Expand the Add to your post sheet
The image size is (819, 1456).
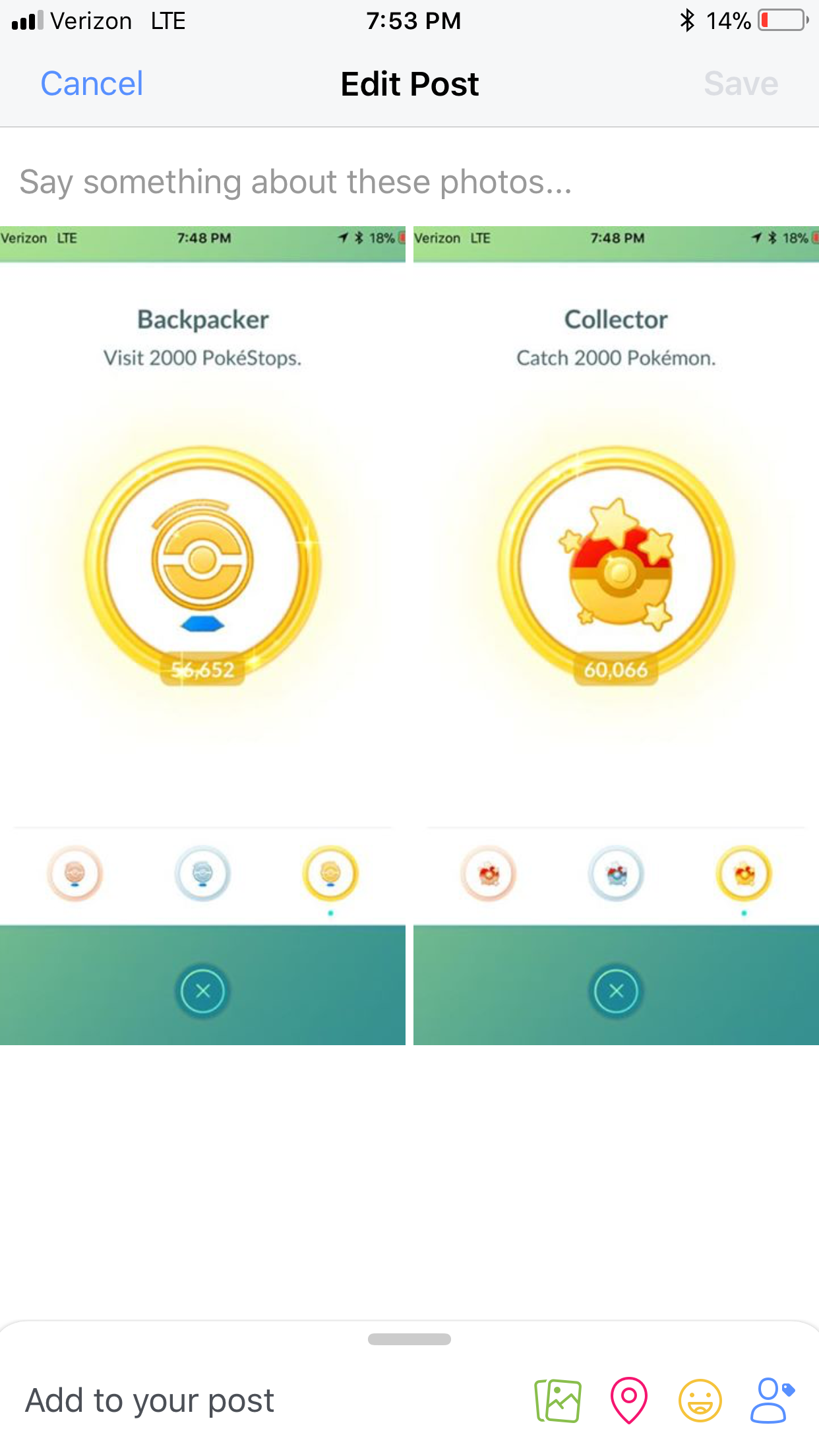click(x=409, y=1339)
